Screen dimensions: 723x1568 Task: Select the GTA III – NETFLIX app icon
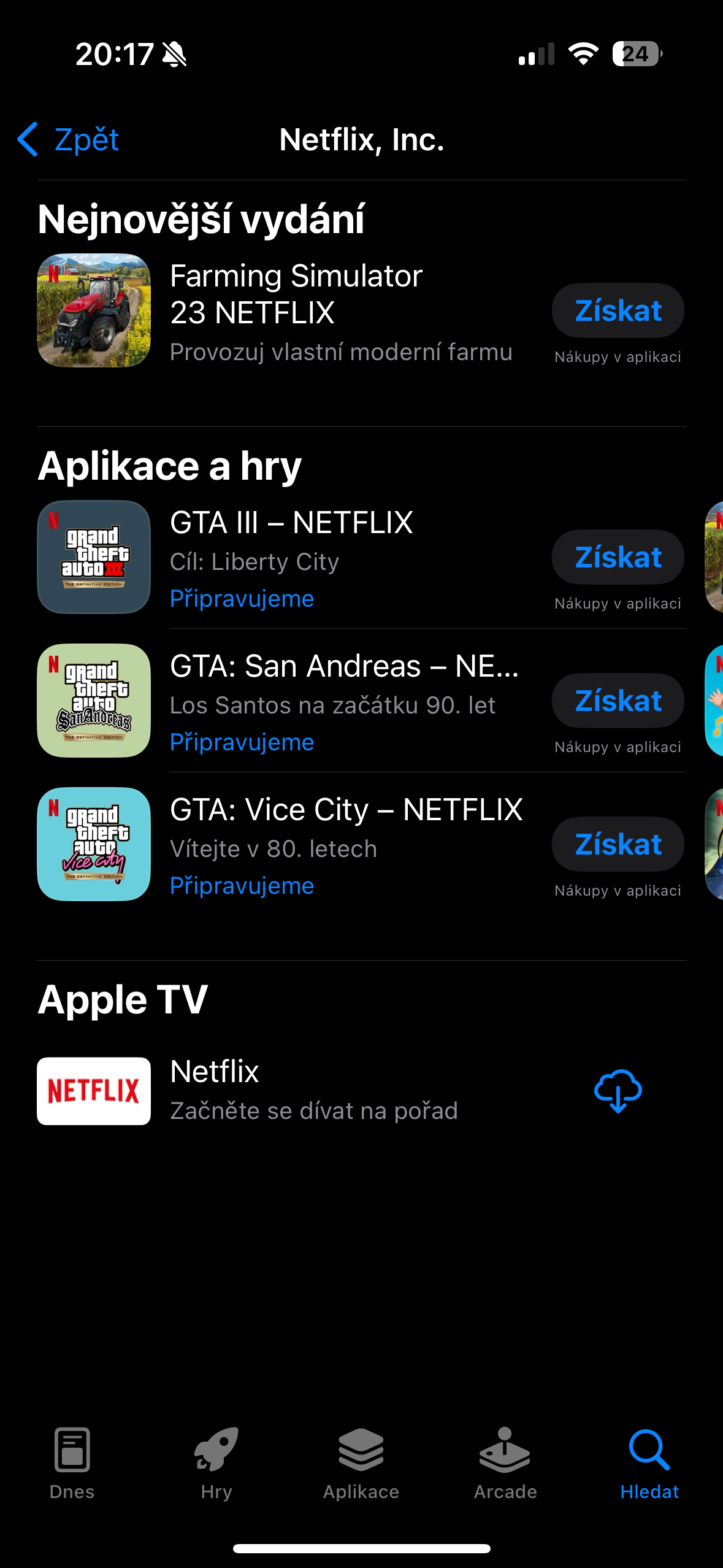(93, 557)
